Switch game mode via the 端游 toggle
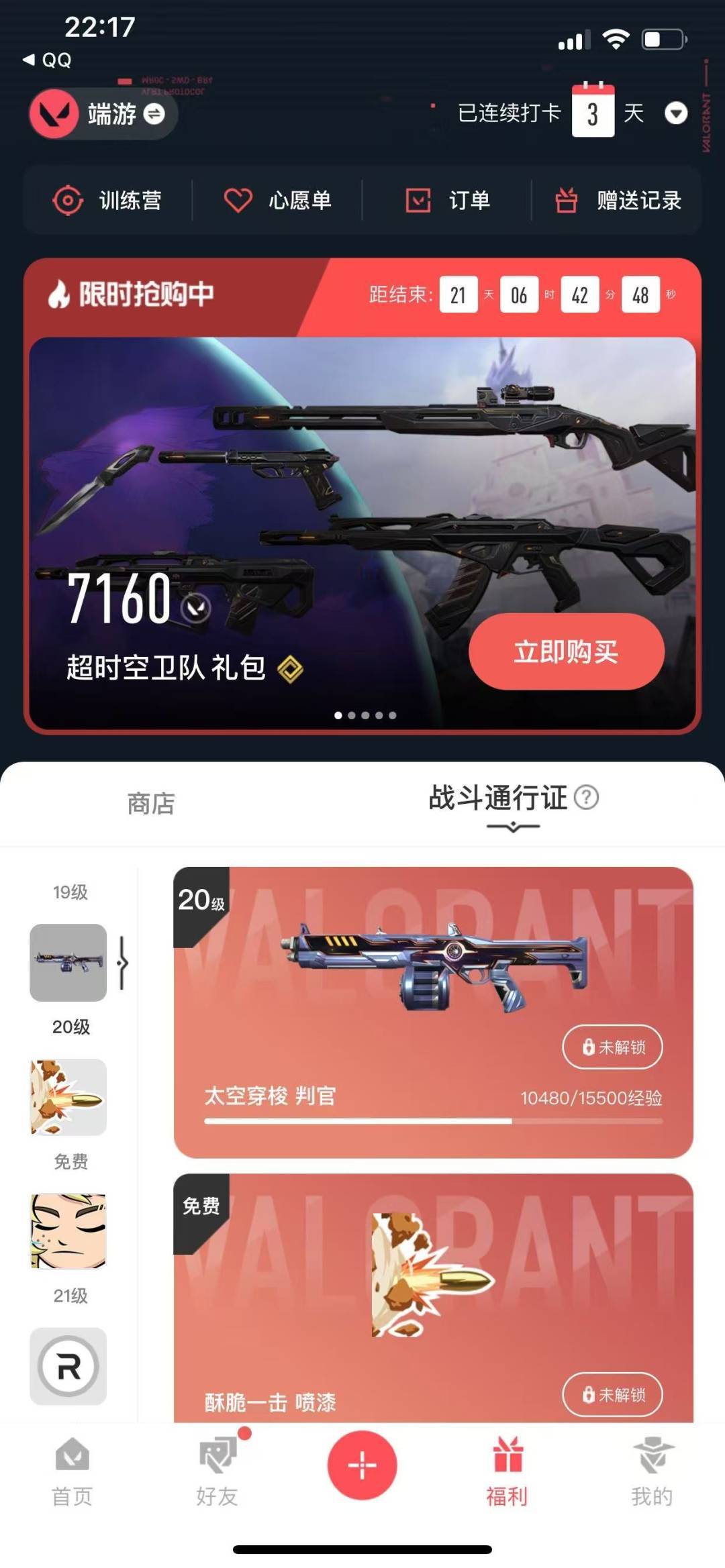This screenshot has width=725, height=1568. pos(103,114)
